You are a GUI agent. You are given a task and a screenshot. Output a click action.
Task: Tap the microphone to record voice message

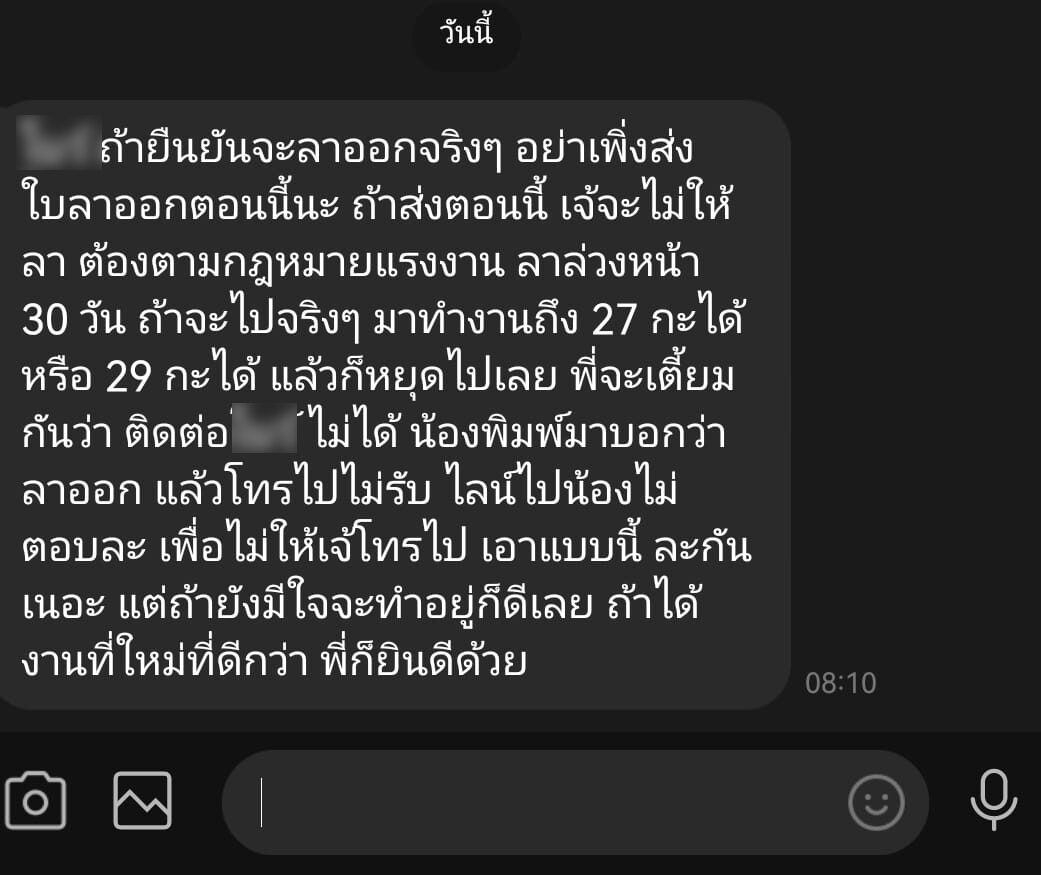[993, 800]
